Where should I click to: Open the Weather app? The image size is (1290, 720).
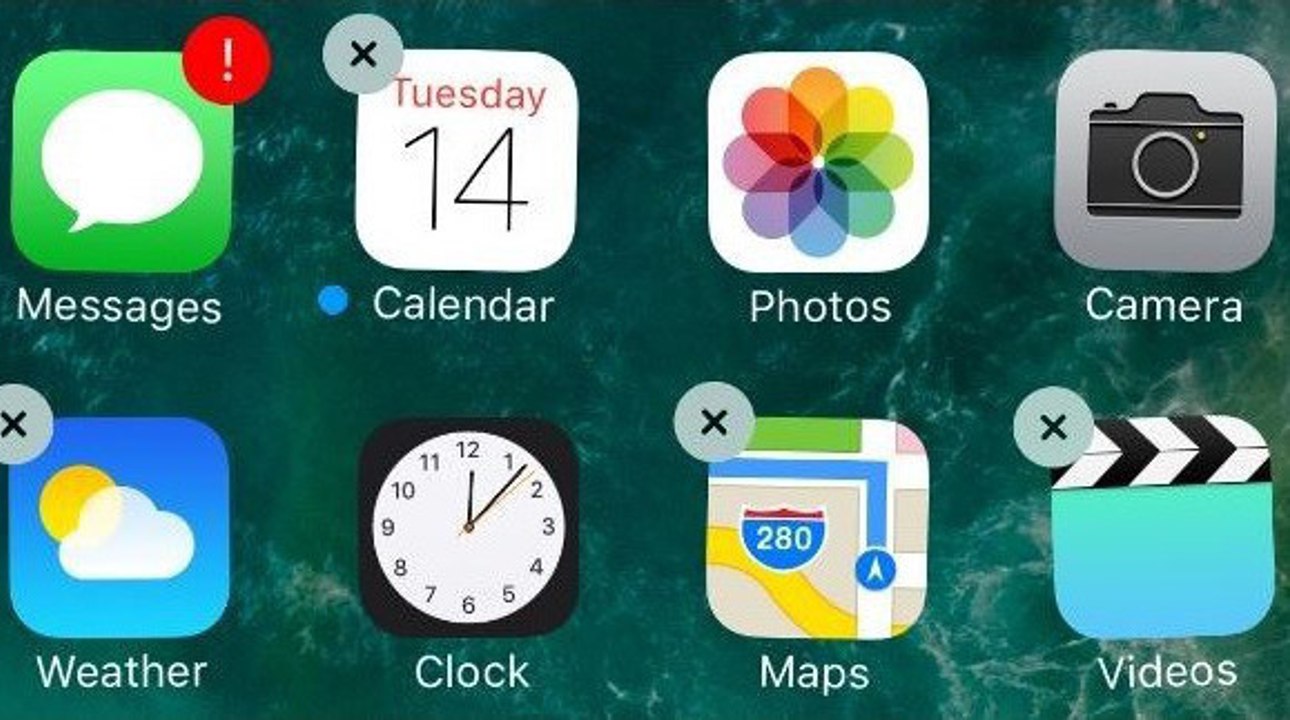pos(118,528)
